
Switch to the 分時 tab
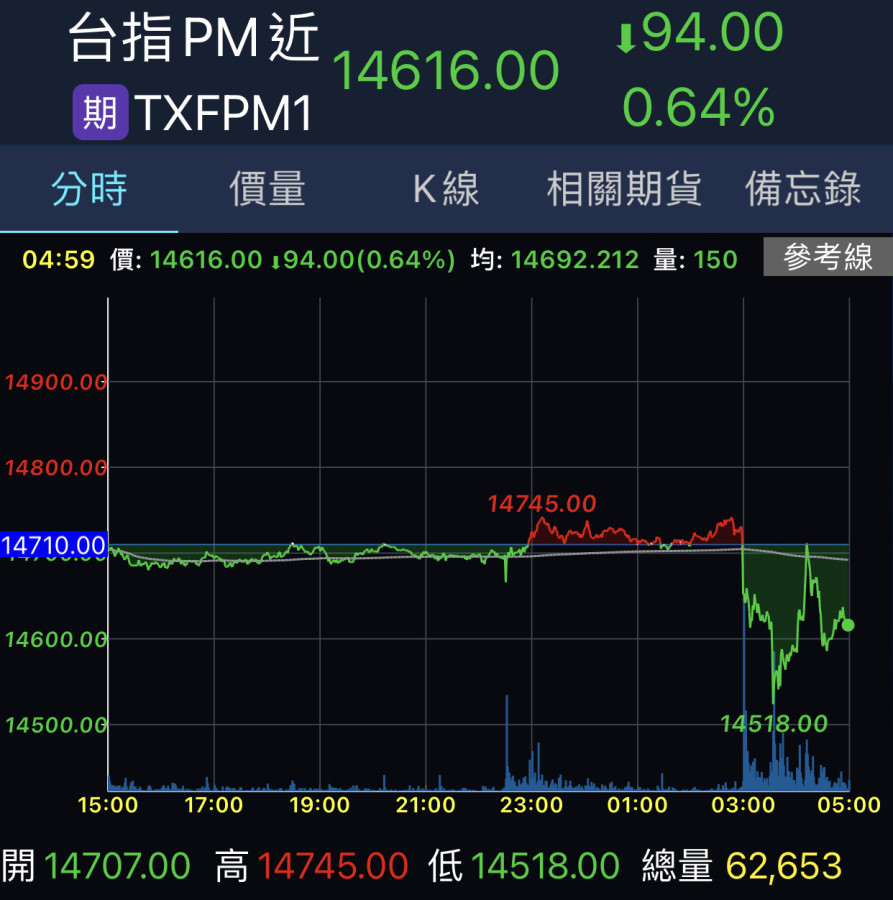[89, 188]
